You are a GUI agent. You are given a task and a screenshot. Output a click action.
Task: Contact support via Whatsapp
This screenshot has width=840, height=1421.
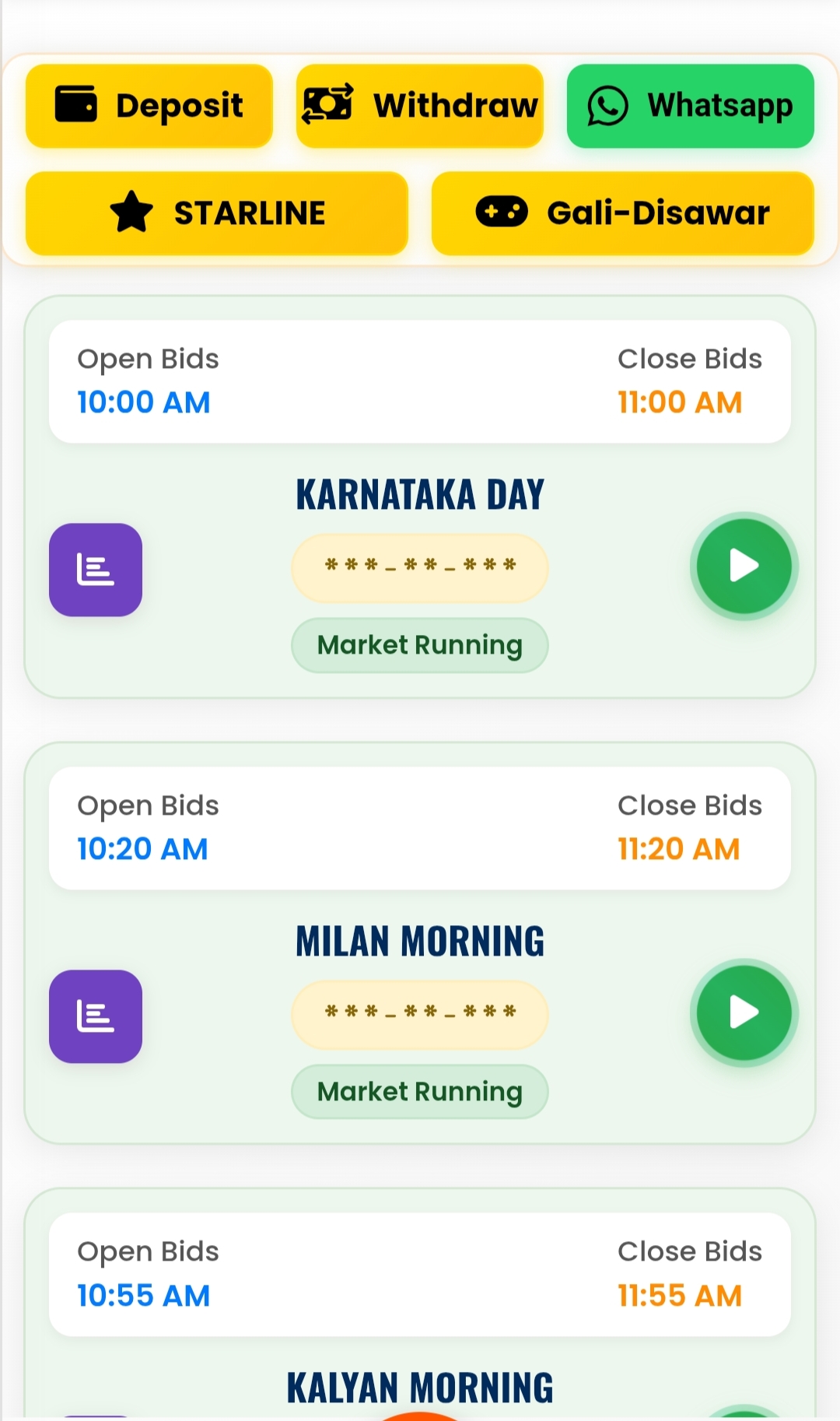(690, 106)
